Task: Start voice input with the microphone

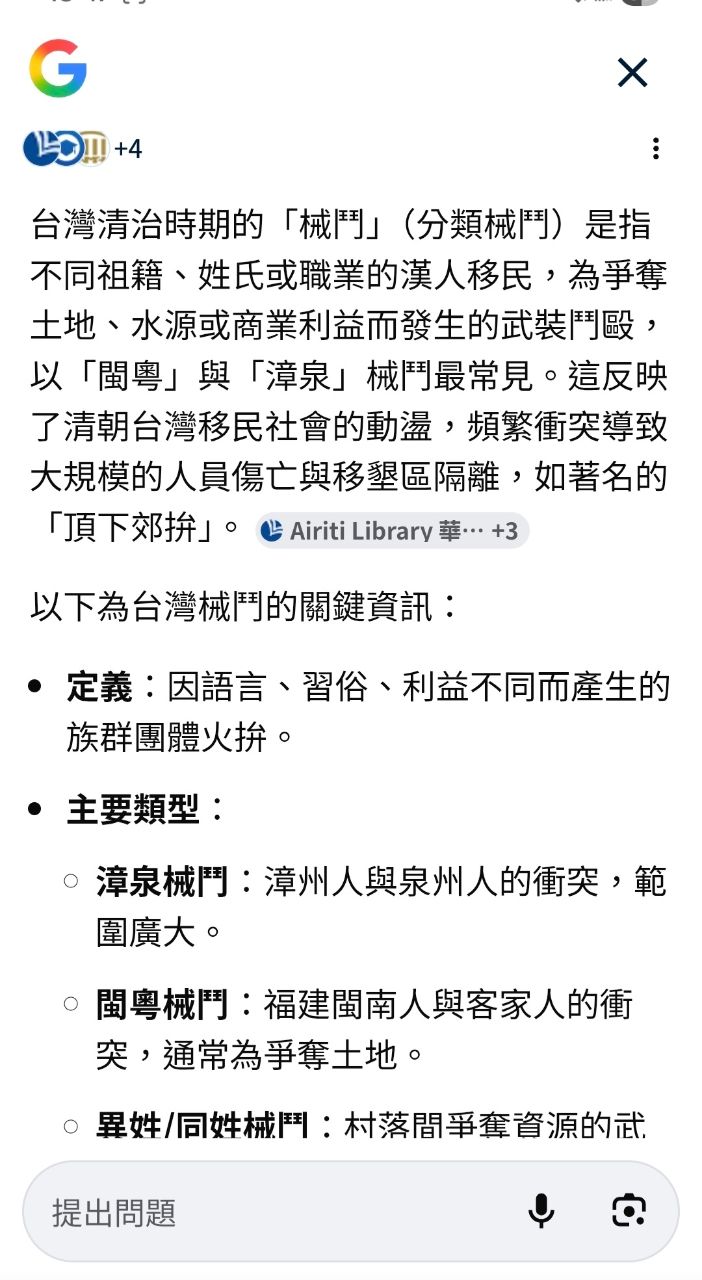Action: (541, 1211)
